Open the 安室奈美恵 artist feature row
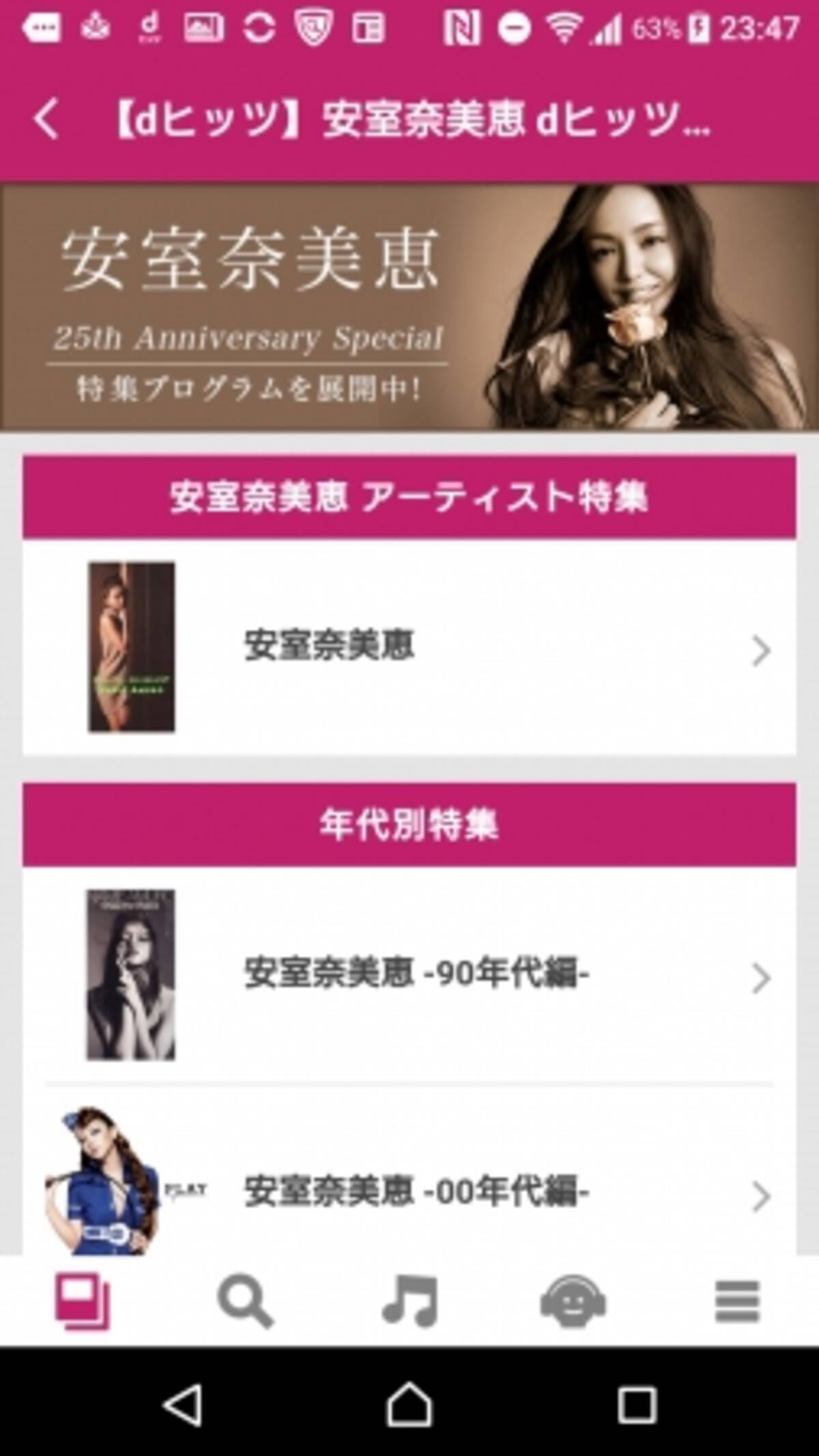This screenshot has height=1456, width=819. click(x=409, y=647)
